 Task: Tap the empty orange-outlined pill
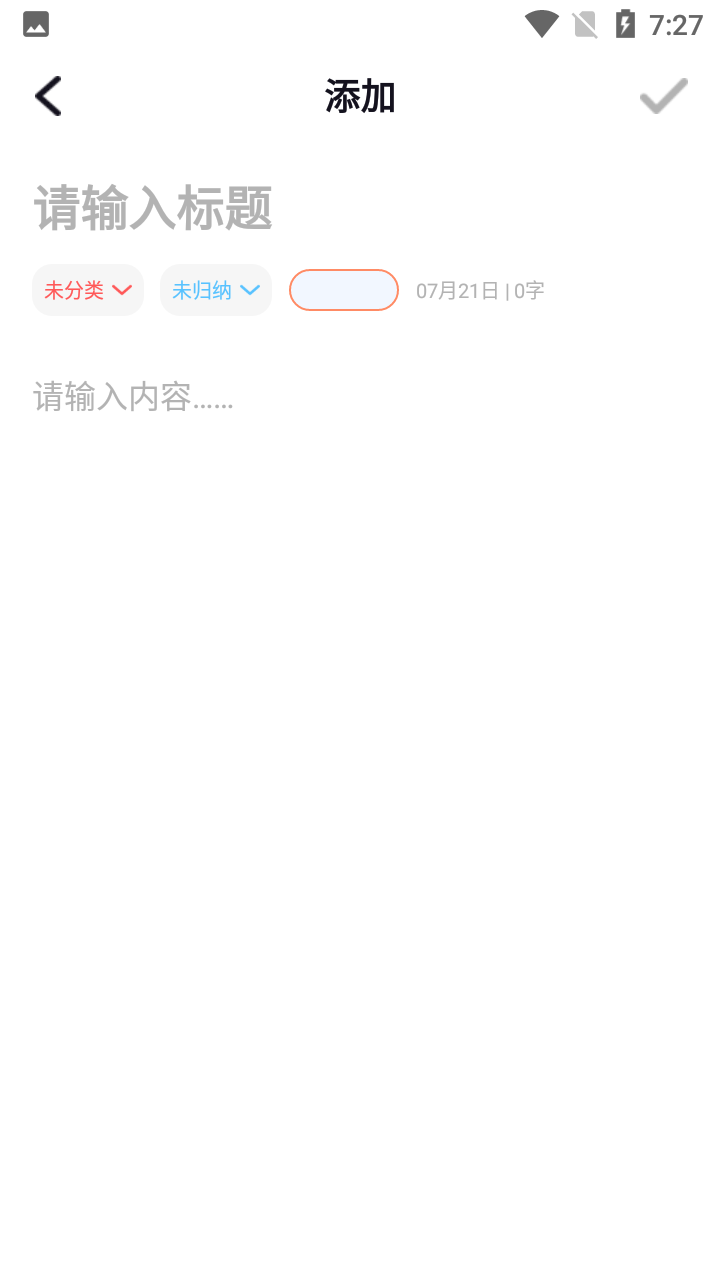[x=344, y=290]
